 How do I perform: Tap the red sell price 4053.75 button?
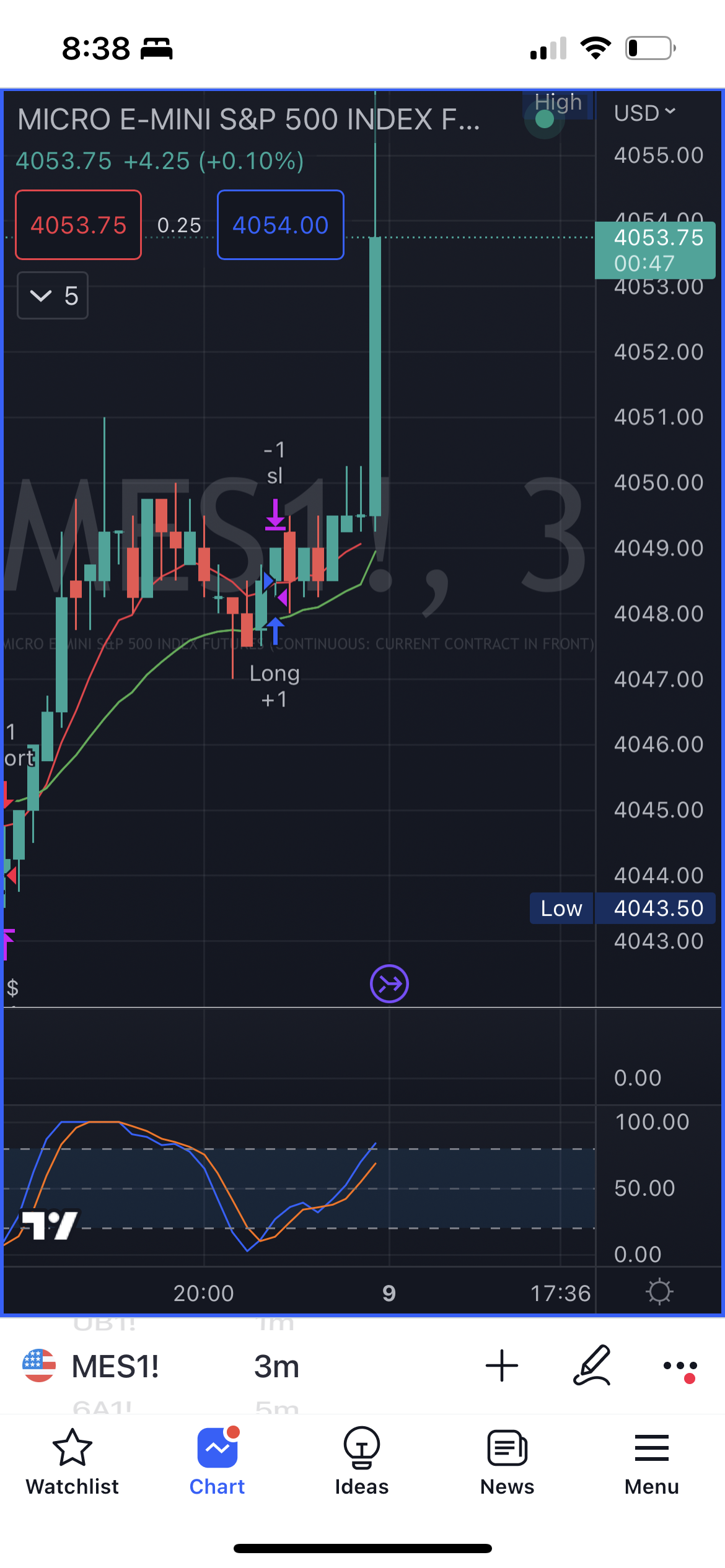[x=79, y=225]
